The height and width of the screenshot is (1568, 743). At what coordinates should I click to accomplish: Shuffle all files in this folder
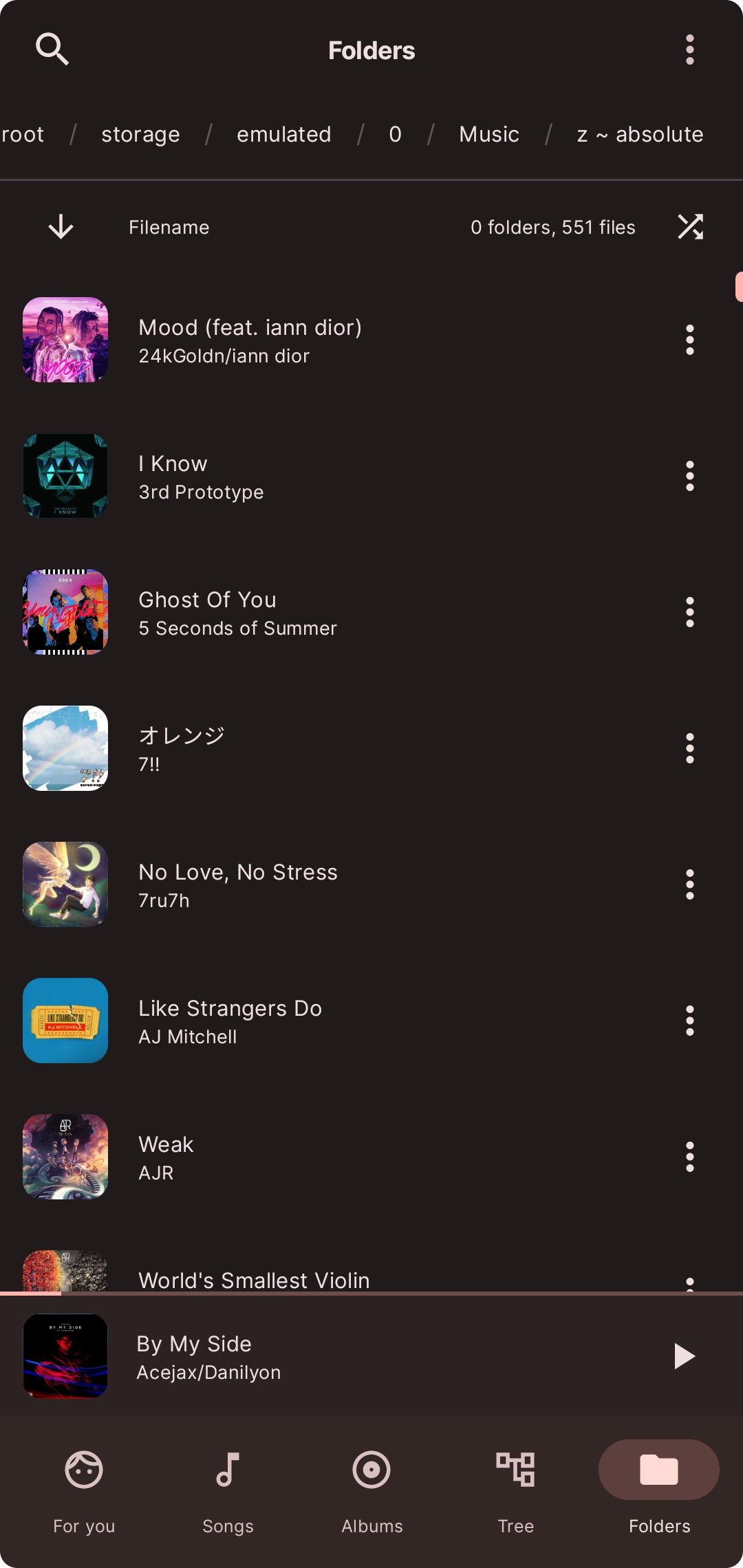pyautogui.click(x=690, y=227)
